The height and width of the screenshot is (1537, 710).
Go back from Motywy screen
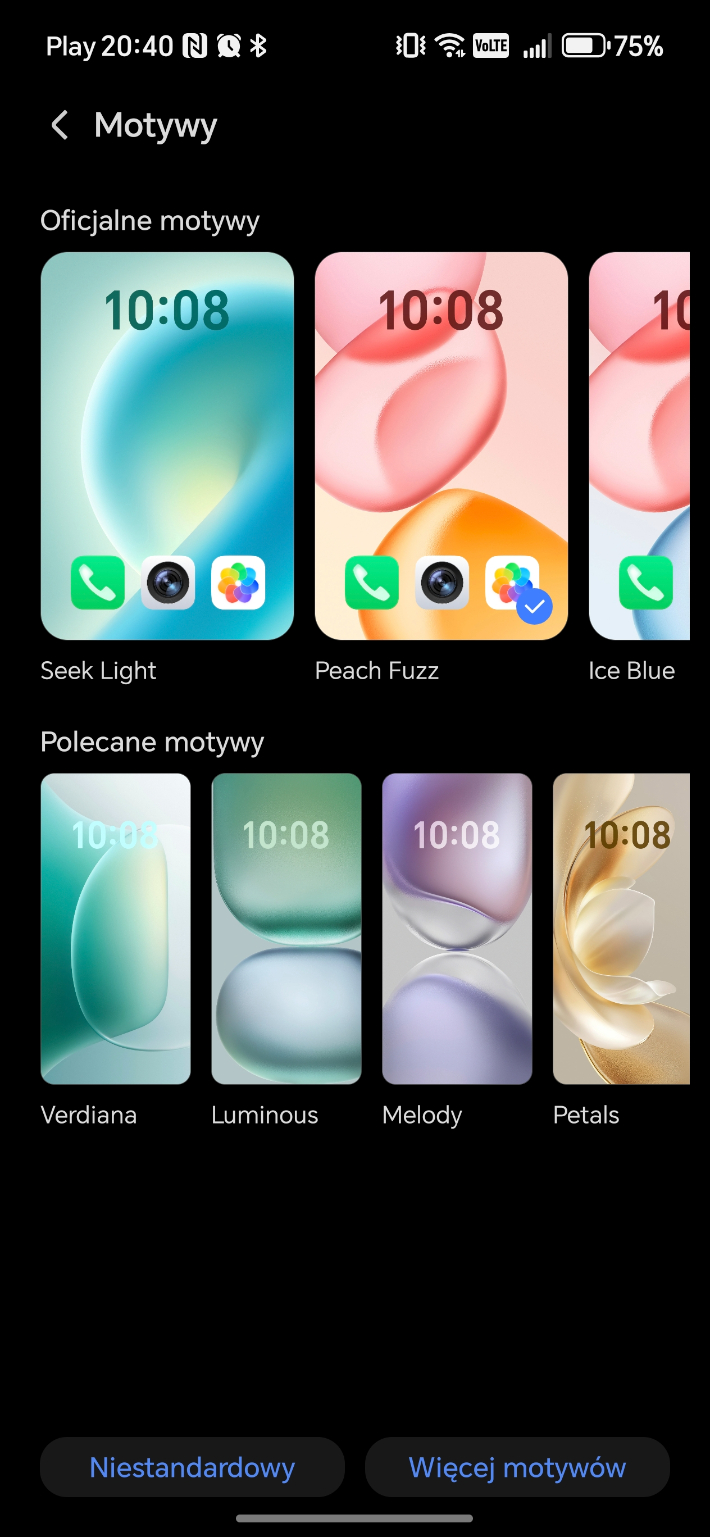tap(59, 126)
